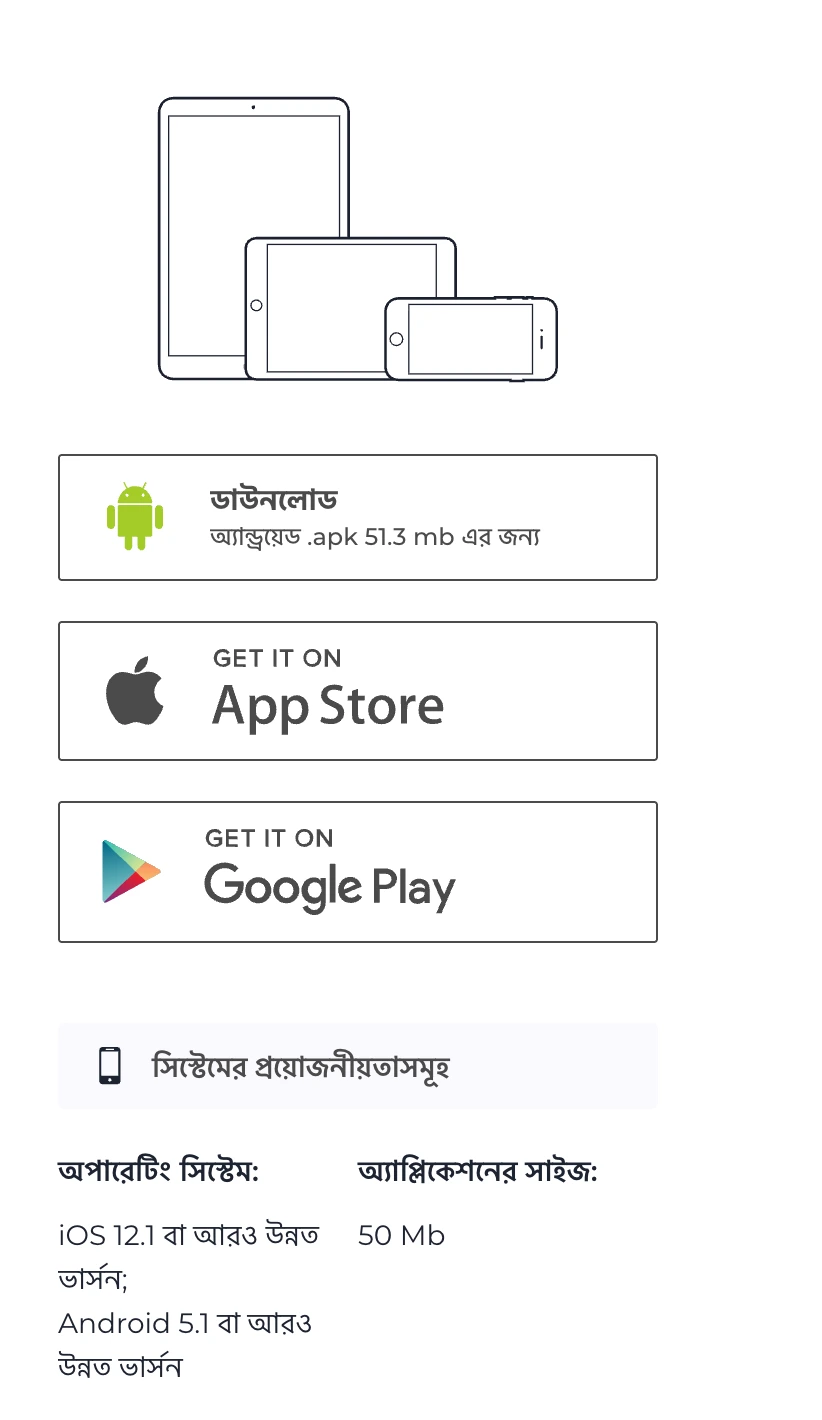
Task: Open the App Store download button
Action: [x=357, y=691]
